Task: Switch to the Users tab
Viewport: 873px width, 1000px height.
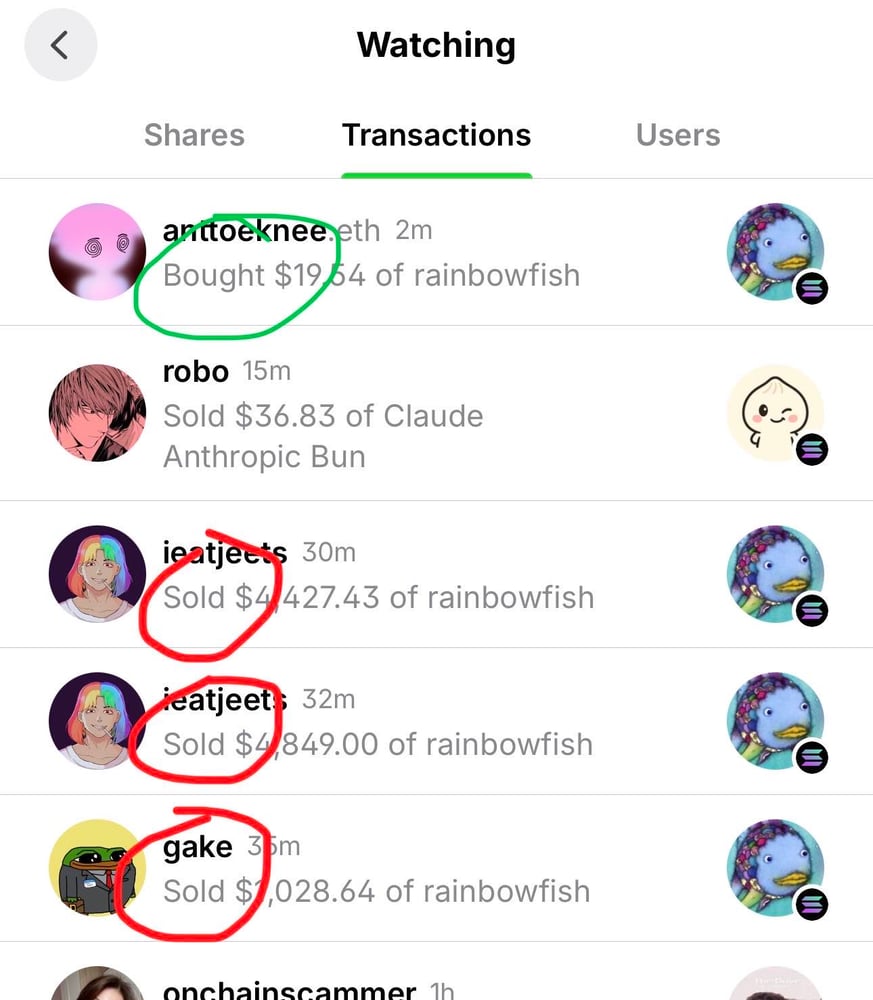Action: pos(677,135)
